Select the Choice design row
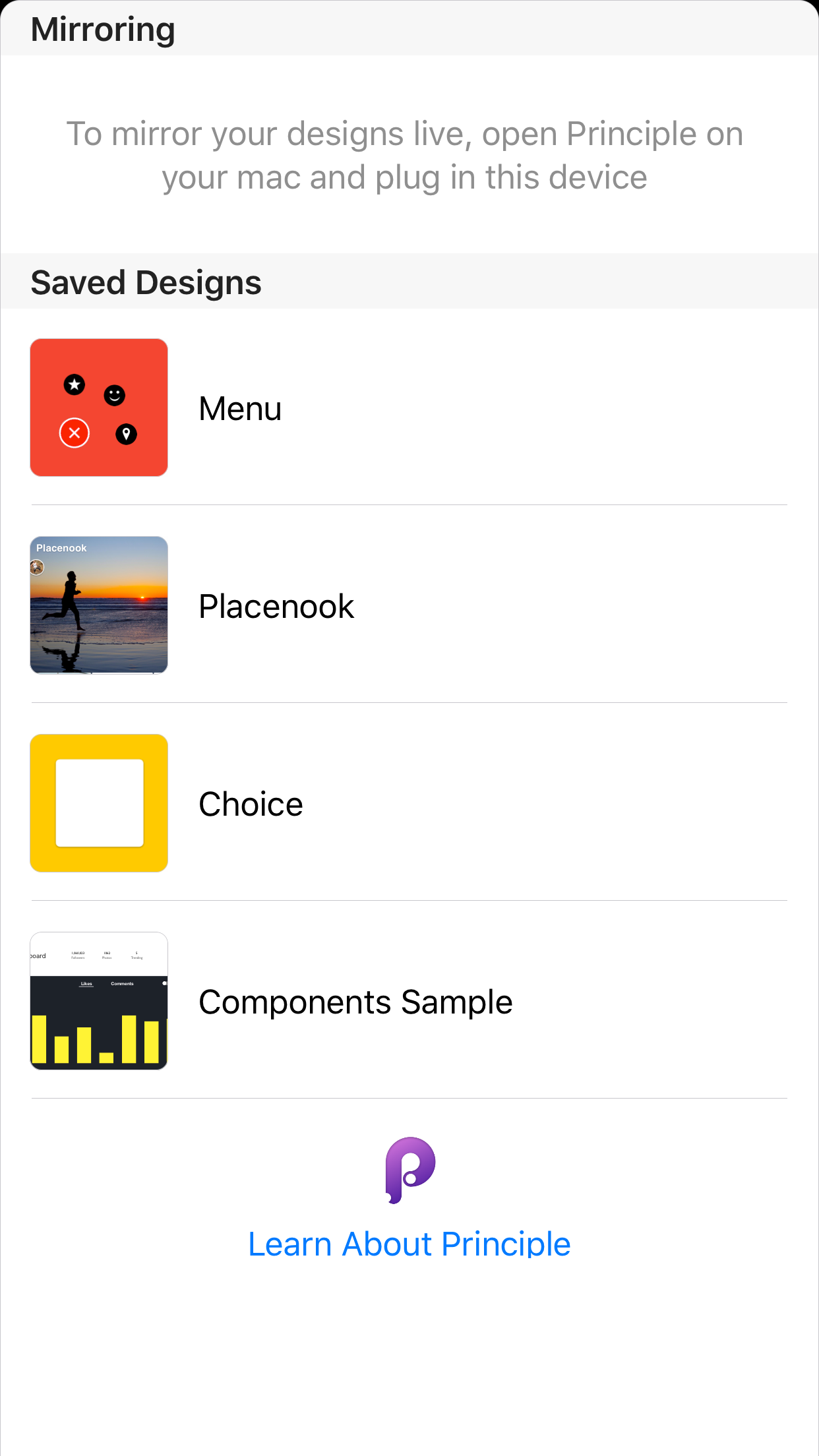The width and height of the screenshot is (819, 1456). click(x=251, y=803)
